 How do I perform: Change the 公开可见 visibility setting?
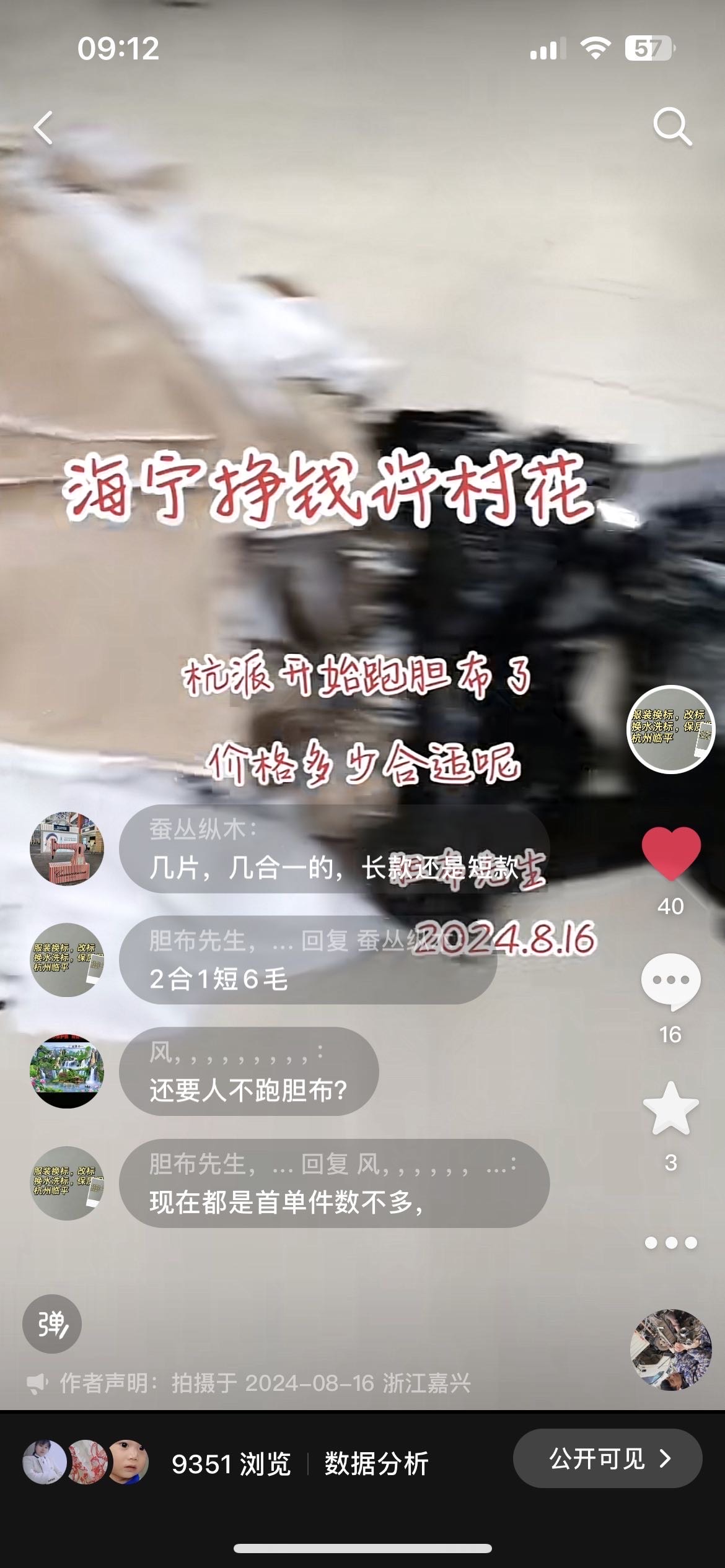point(607,1458)
